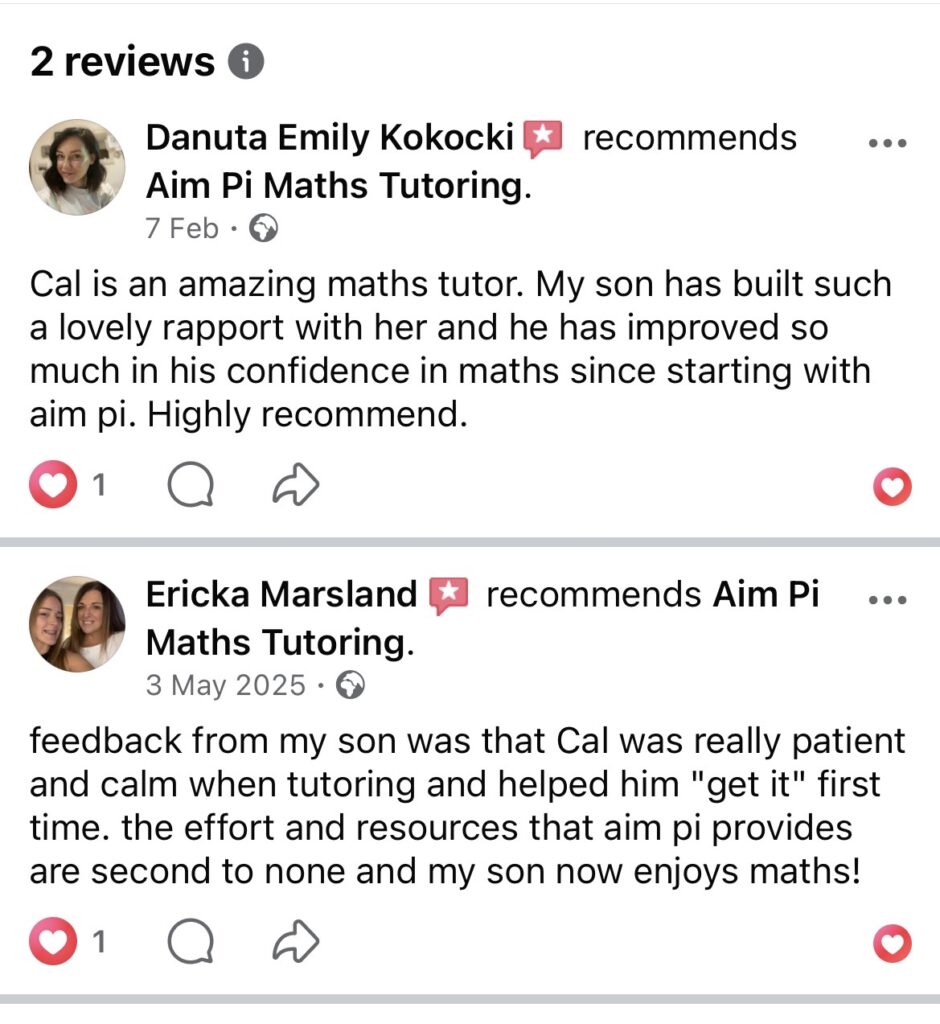This screenshot has width=940, height=1024.
Task: Open the info icon beside 2 reviews
Action: pos(246,62)
